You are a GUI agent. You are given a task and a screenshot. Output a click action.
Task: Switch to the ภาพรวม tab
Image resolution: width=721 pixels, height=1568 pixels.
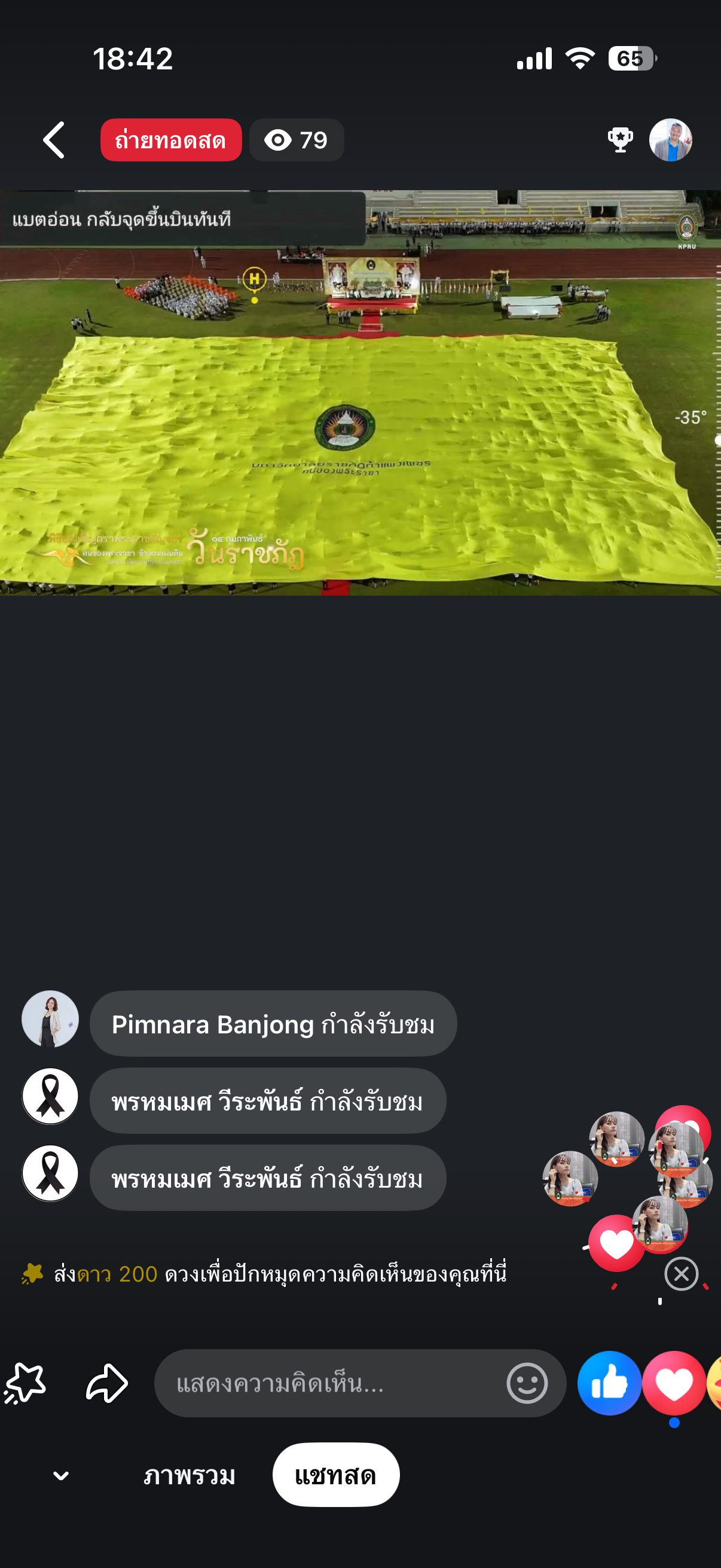[x=190, y=1475]
